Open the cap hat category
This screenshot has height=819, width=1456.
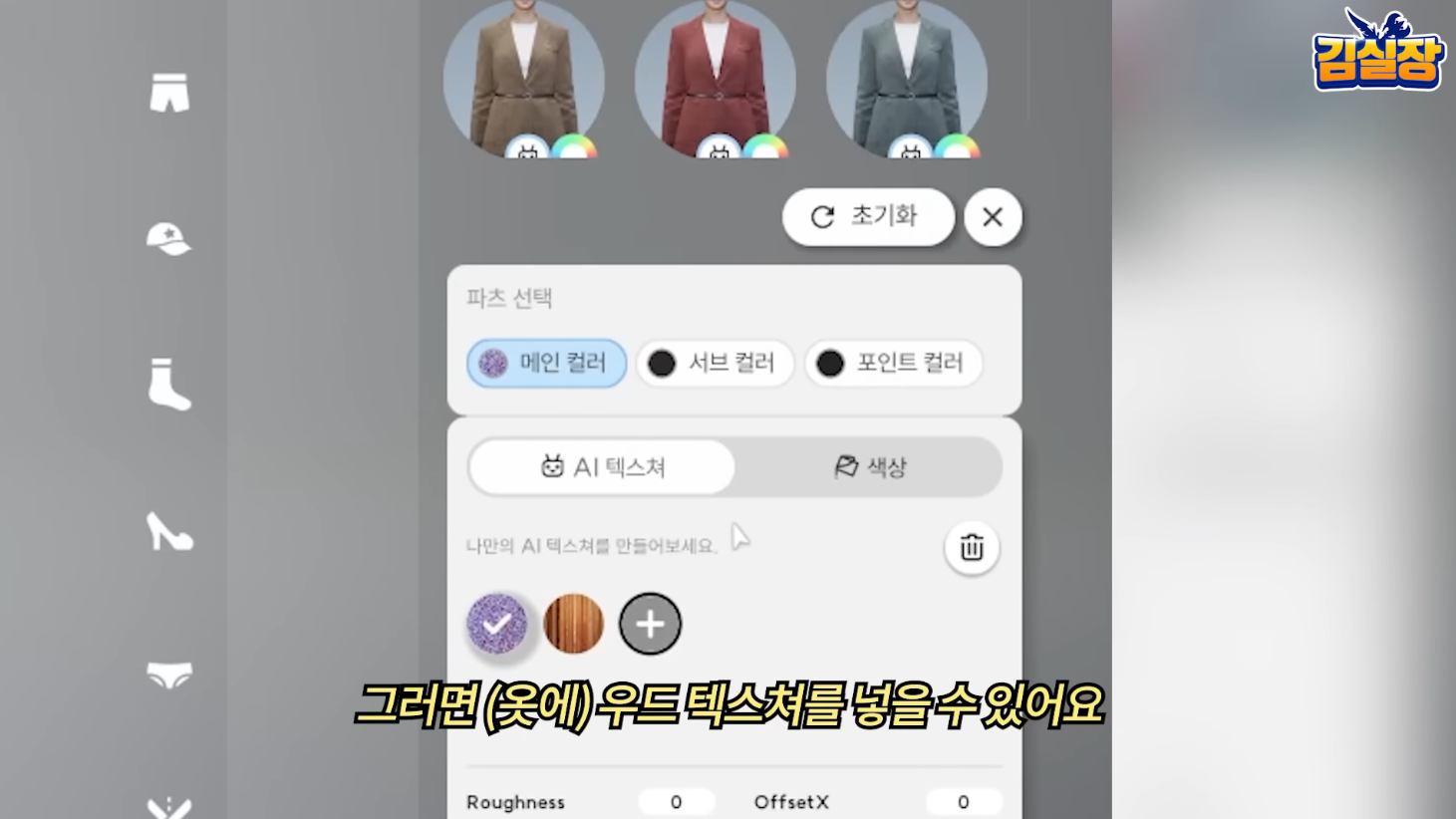click(x=168, y=239)
